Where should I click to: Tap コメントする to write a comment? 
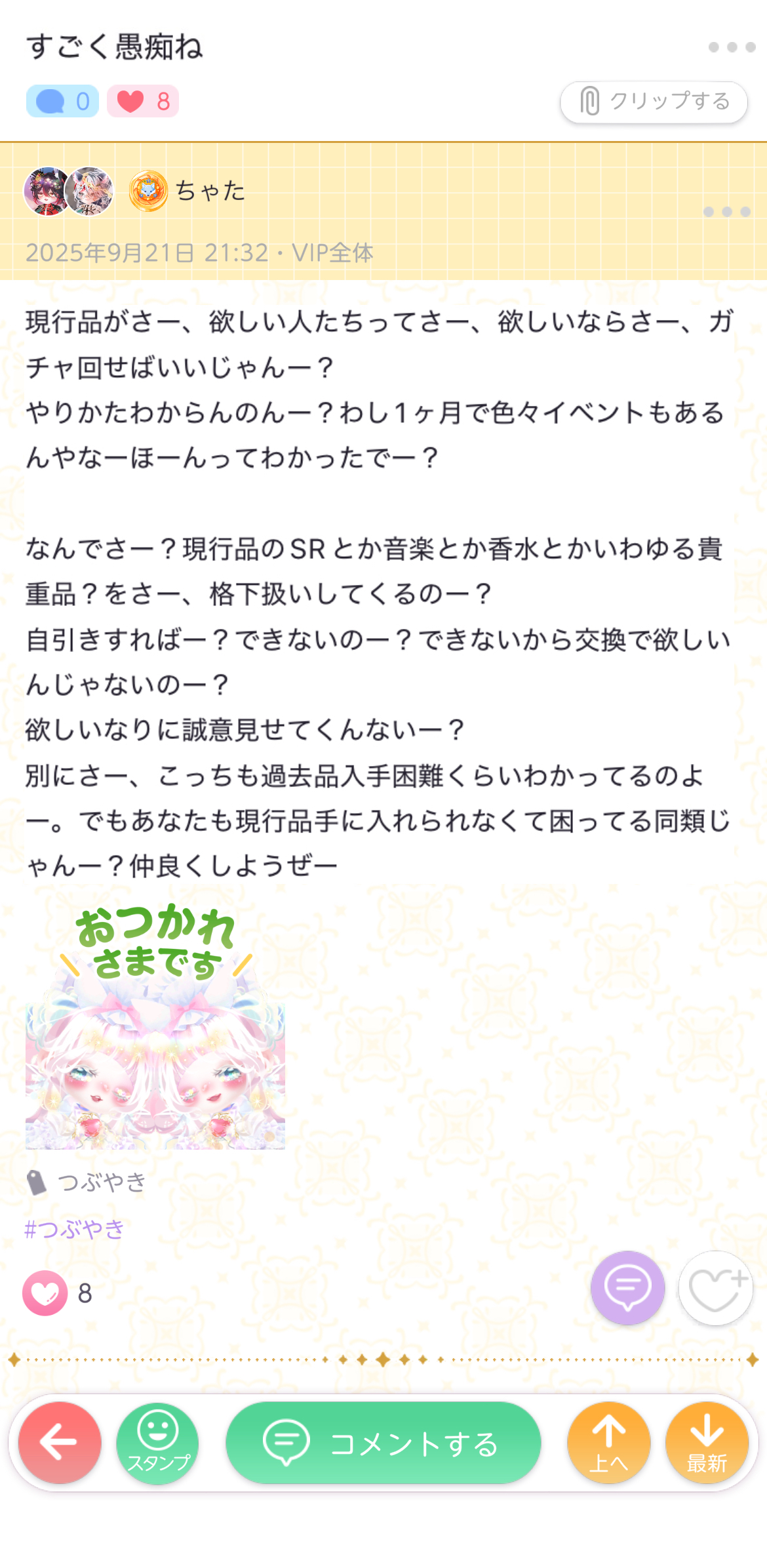(x=383, y=1443)
